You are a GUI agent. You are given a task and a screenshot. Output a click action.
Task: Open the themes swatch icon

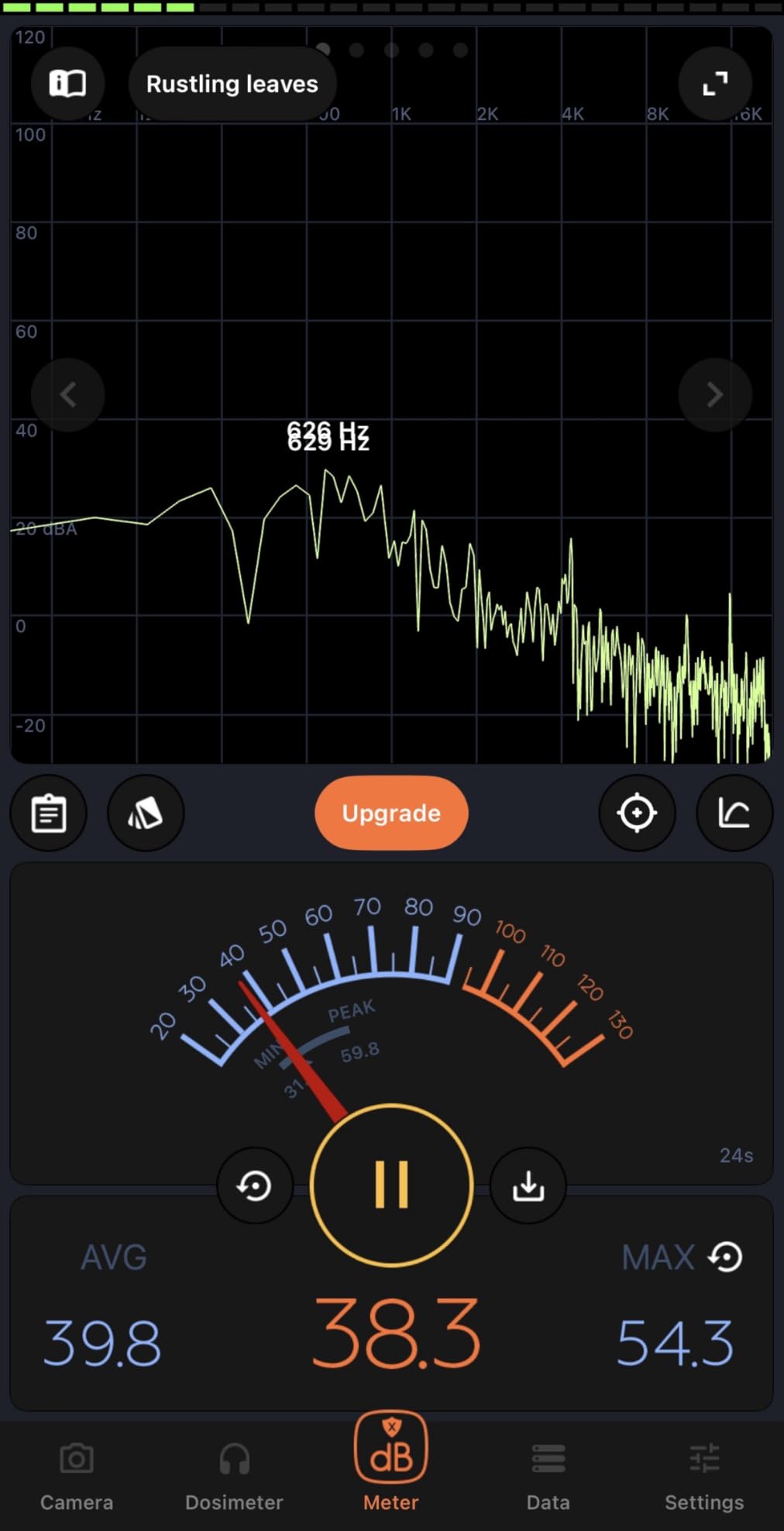pyautogui.click(x=146, y=813)
